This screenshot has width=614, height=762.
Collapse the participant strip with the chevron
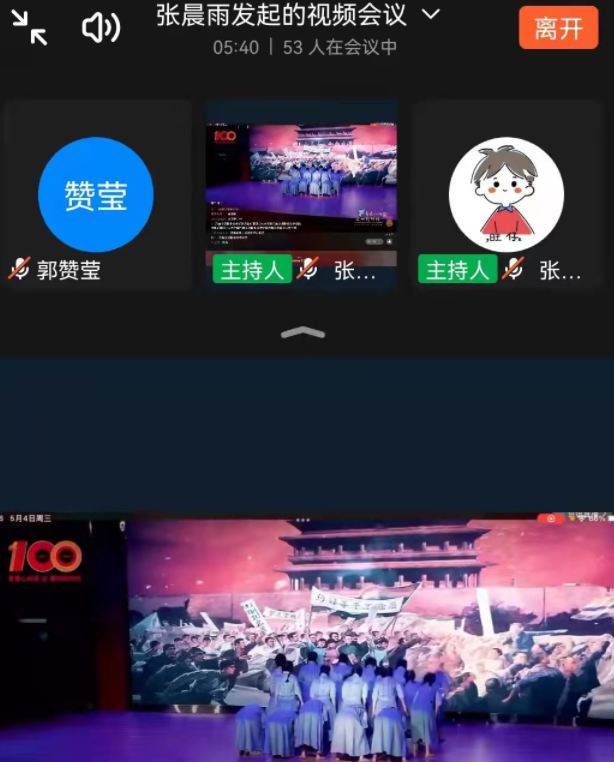303,333
